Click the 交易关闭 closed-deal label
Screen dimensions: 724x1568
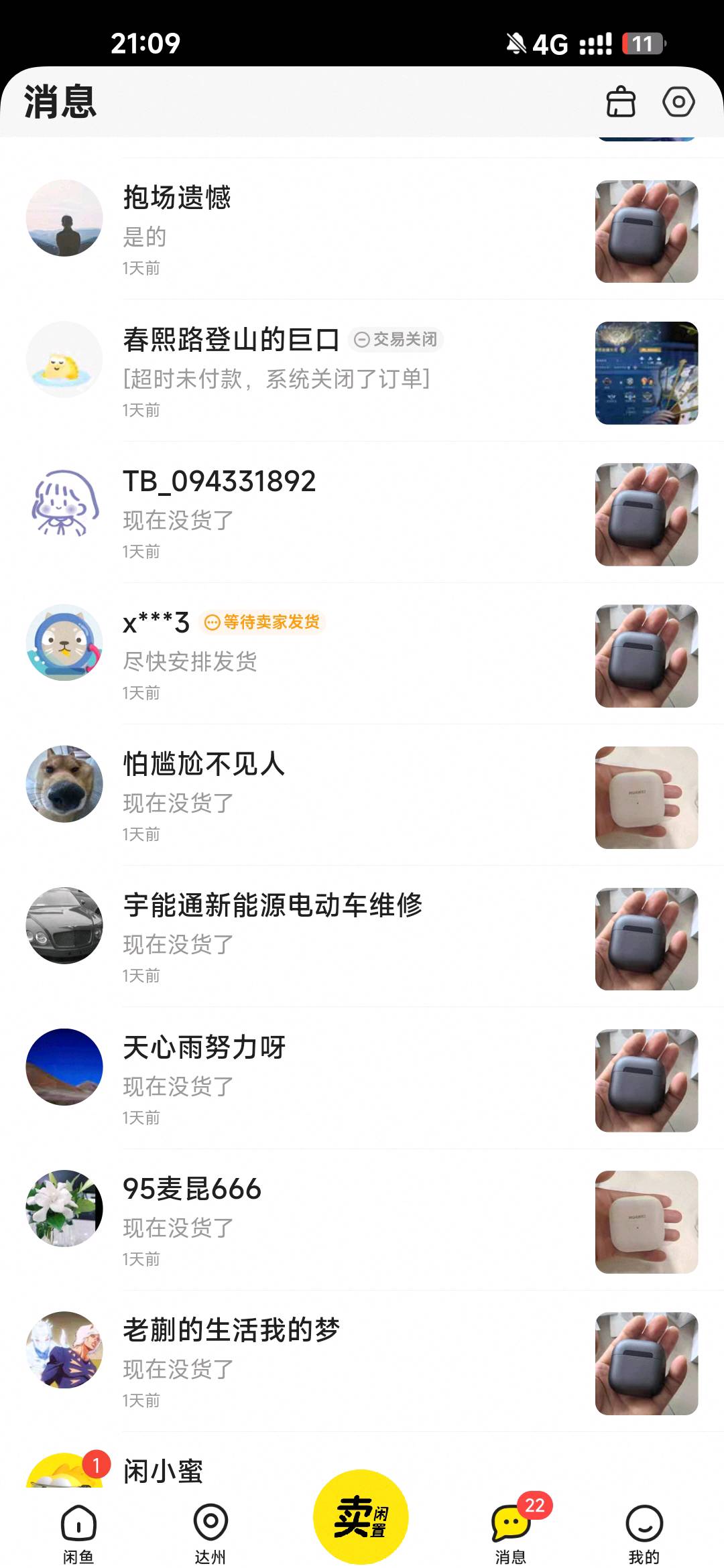click(398, 340)
